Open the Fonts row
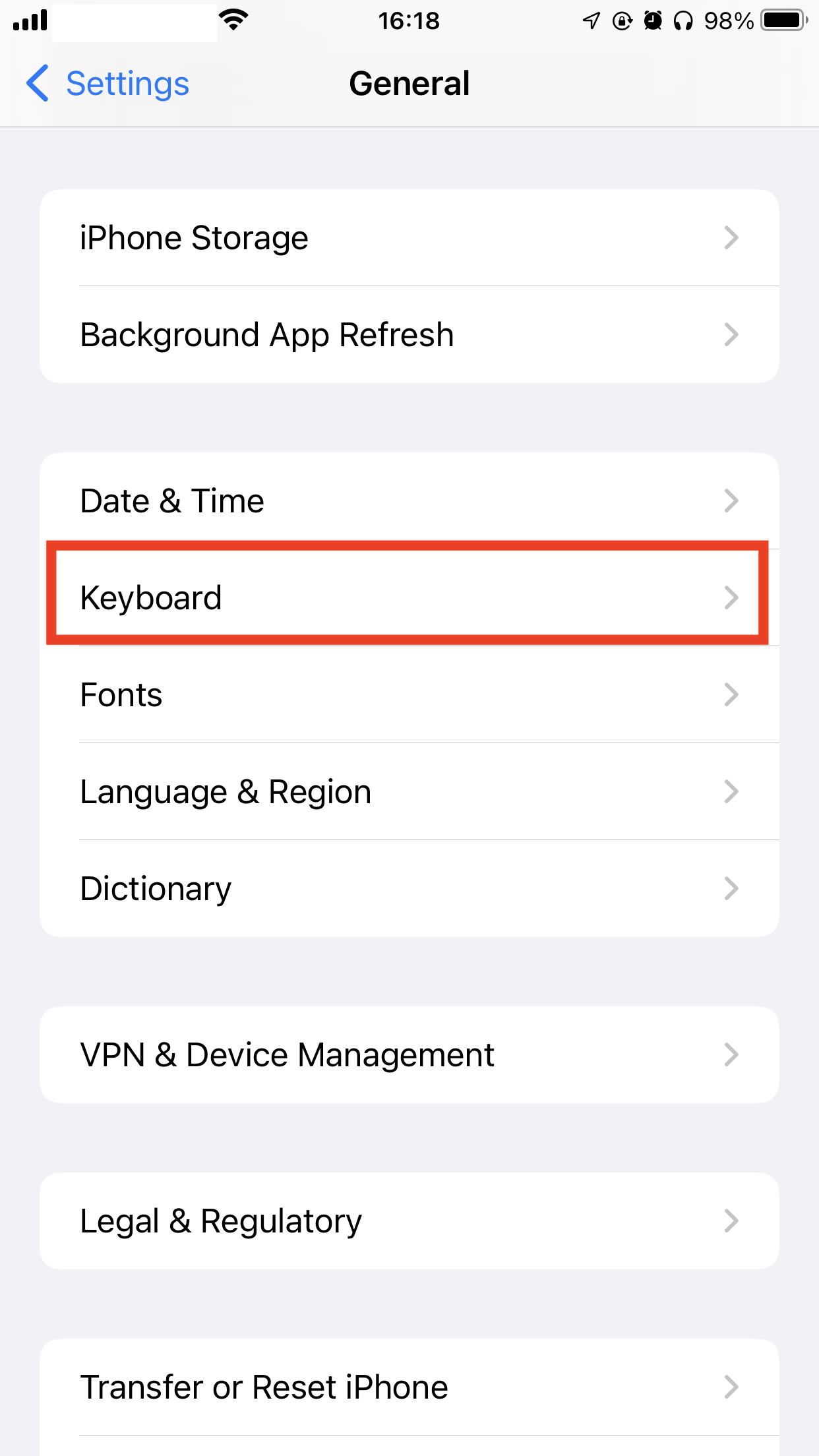 coord(409,695)
